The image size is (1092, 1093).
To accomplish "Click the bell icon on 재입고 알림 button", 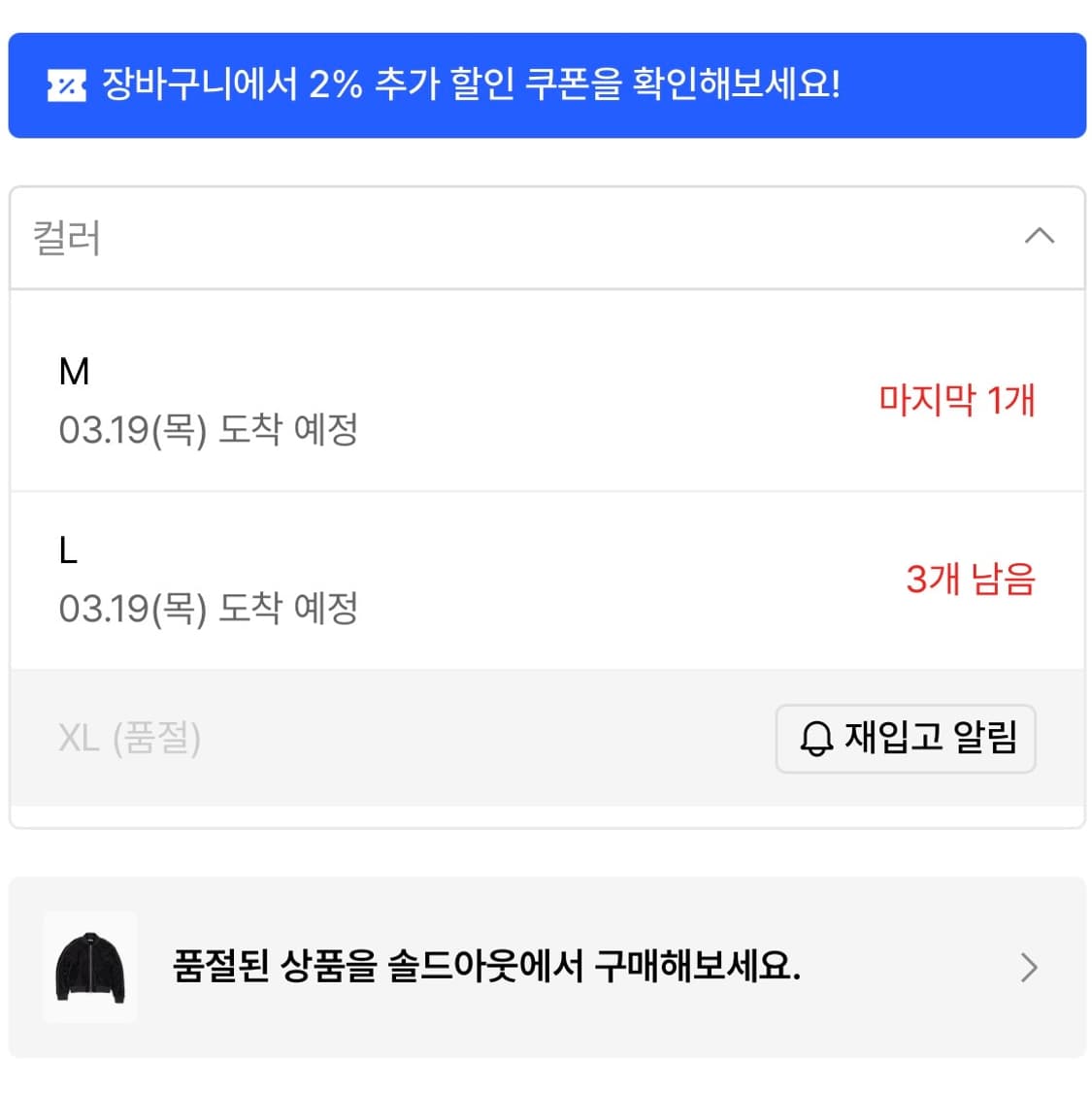I will [x=815, y=739].
